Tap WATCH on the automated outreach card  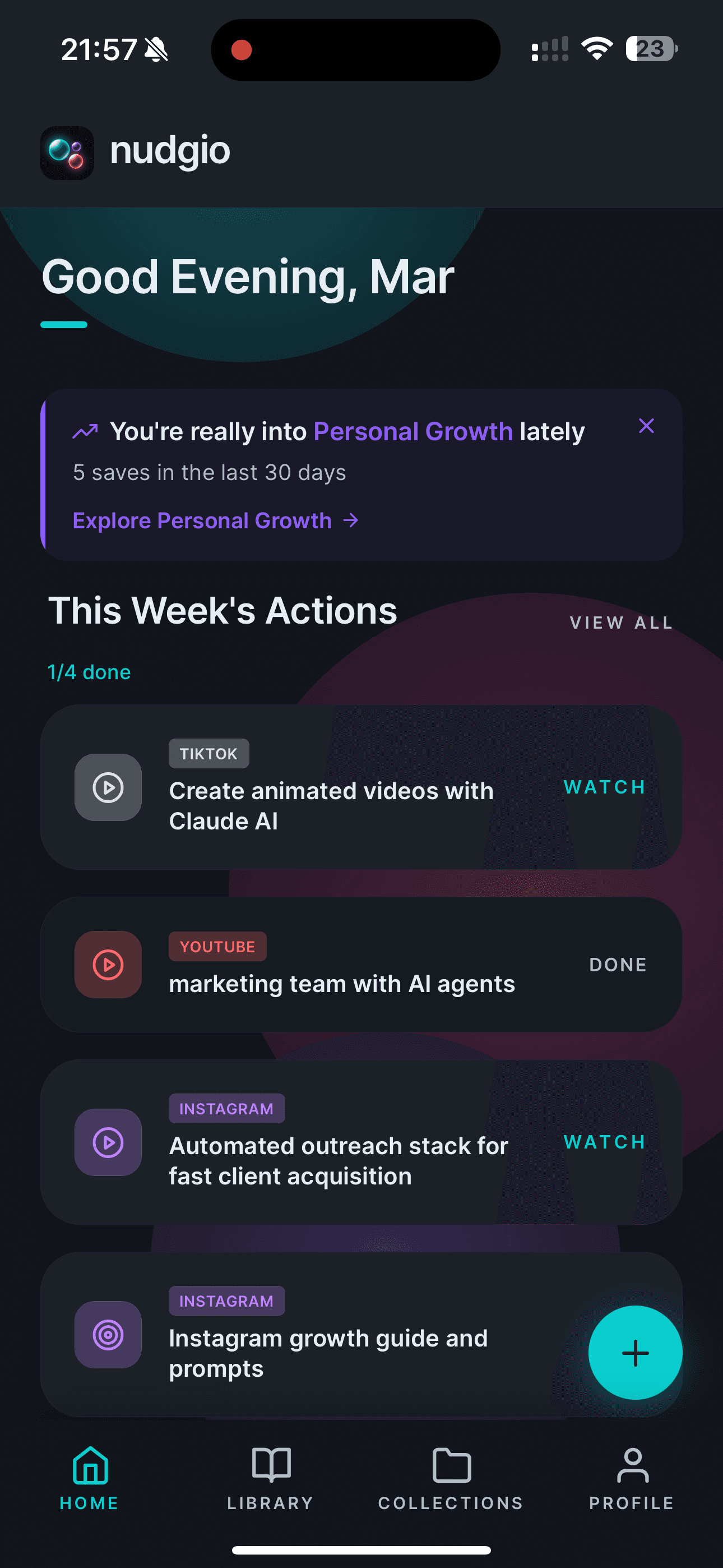point(604,1142)
